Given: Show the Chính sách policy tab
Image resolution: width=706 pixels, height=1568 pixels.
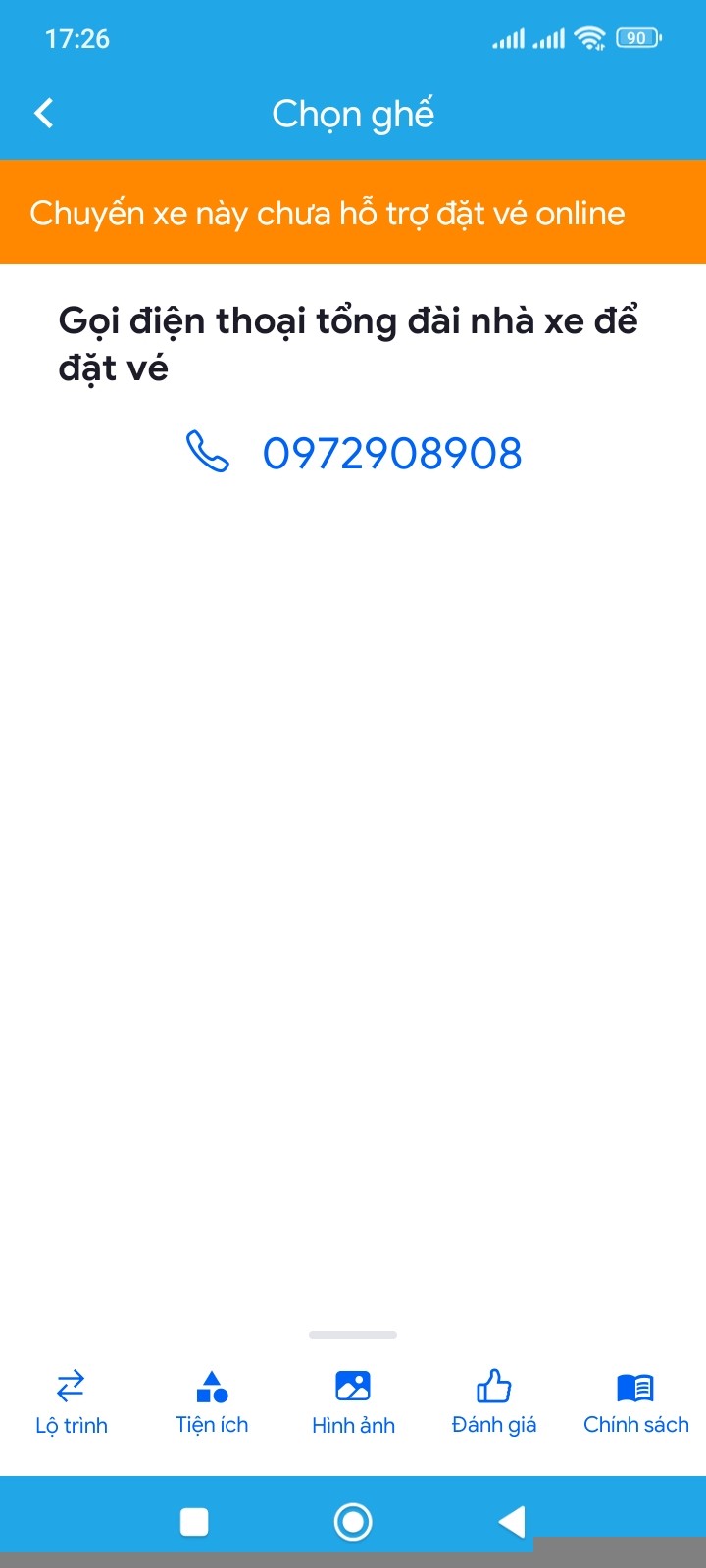Looking at the screenshot, I should pyautogui.click(x=635, y=1402).
